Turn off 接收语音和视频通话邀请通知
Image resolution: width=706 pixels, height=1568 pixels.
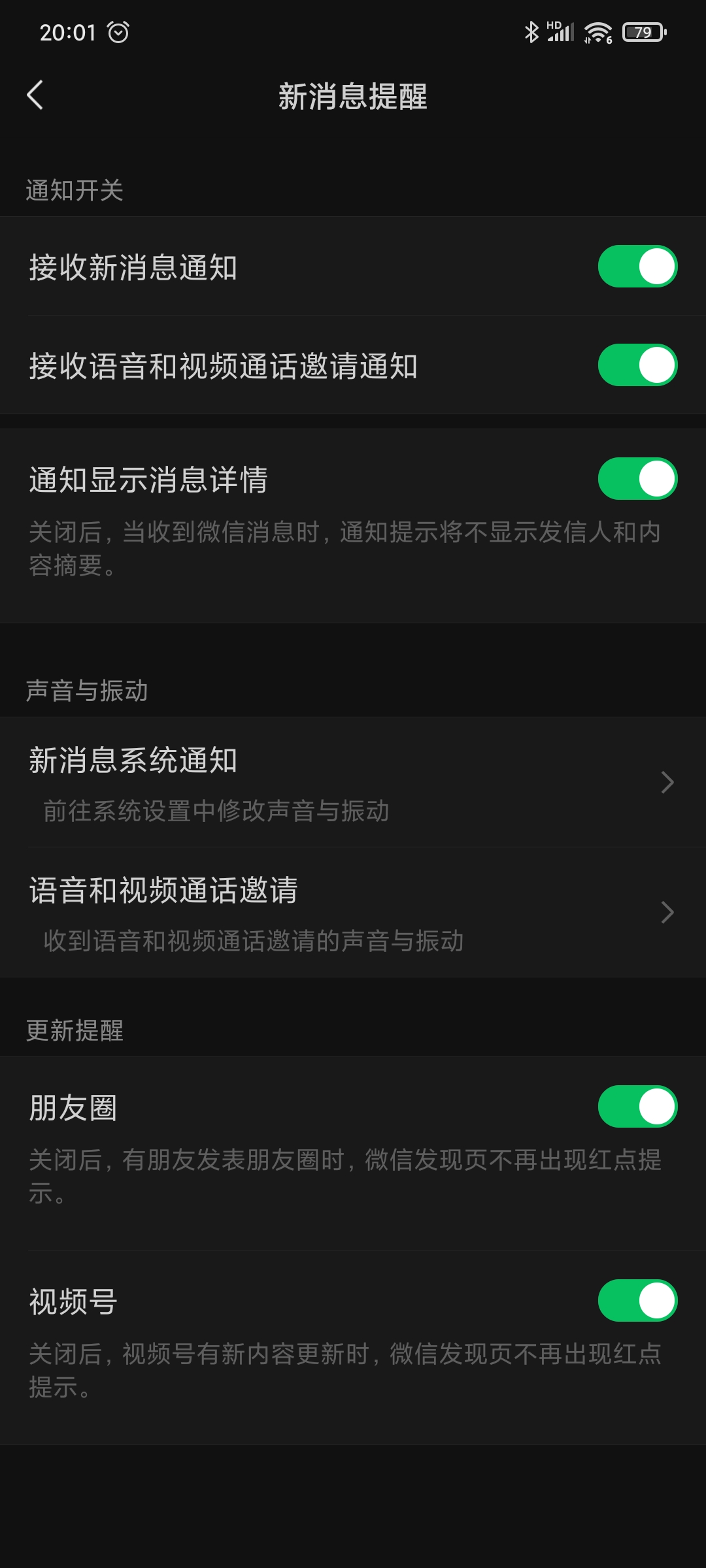[637, 365]
